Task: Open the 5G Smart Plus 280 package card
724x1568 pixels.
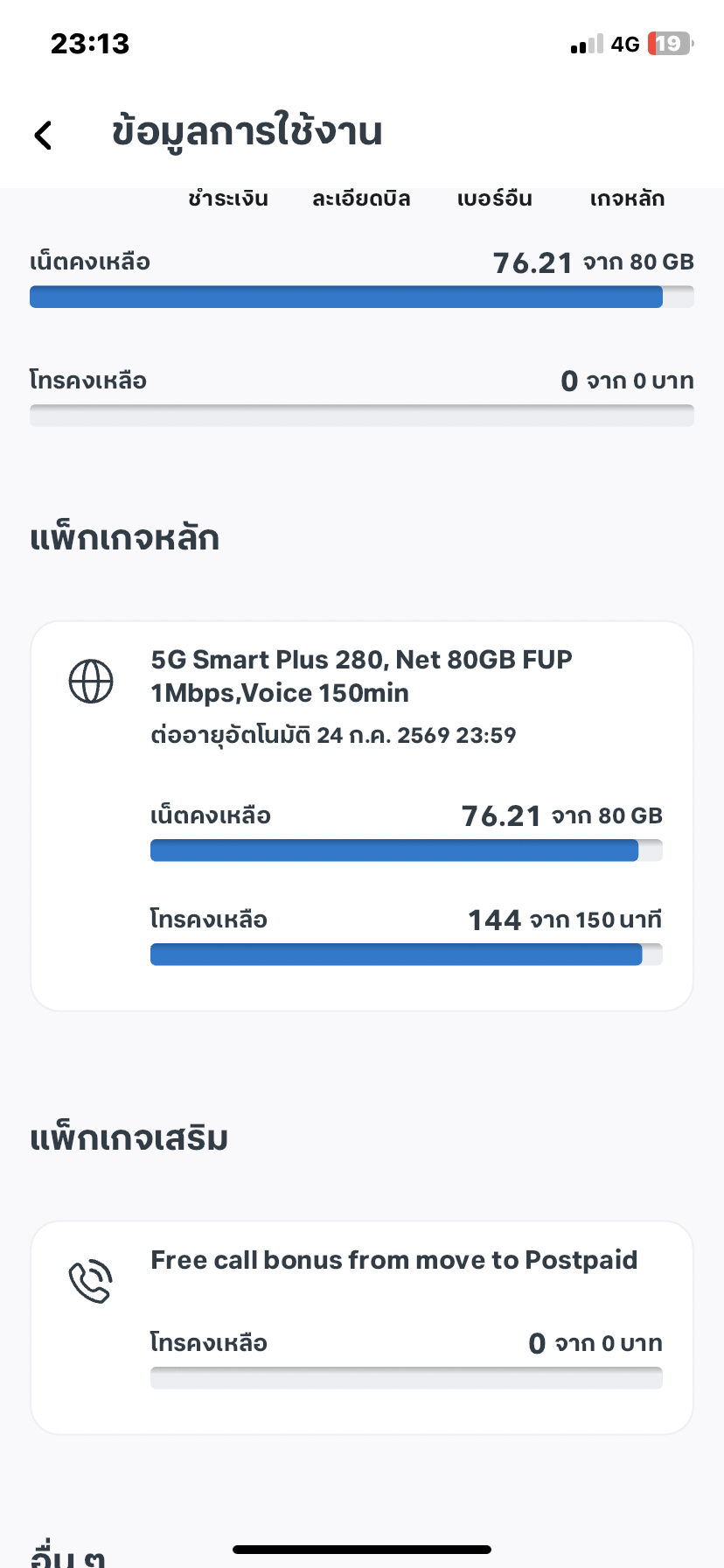Action: 362,815
